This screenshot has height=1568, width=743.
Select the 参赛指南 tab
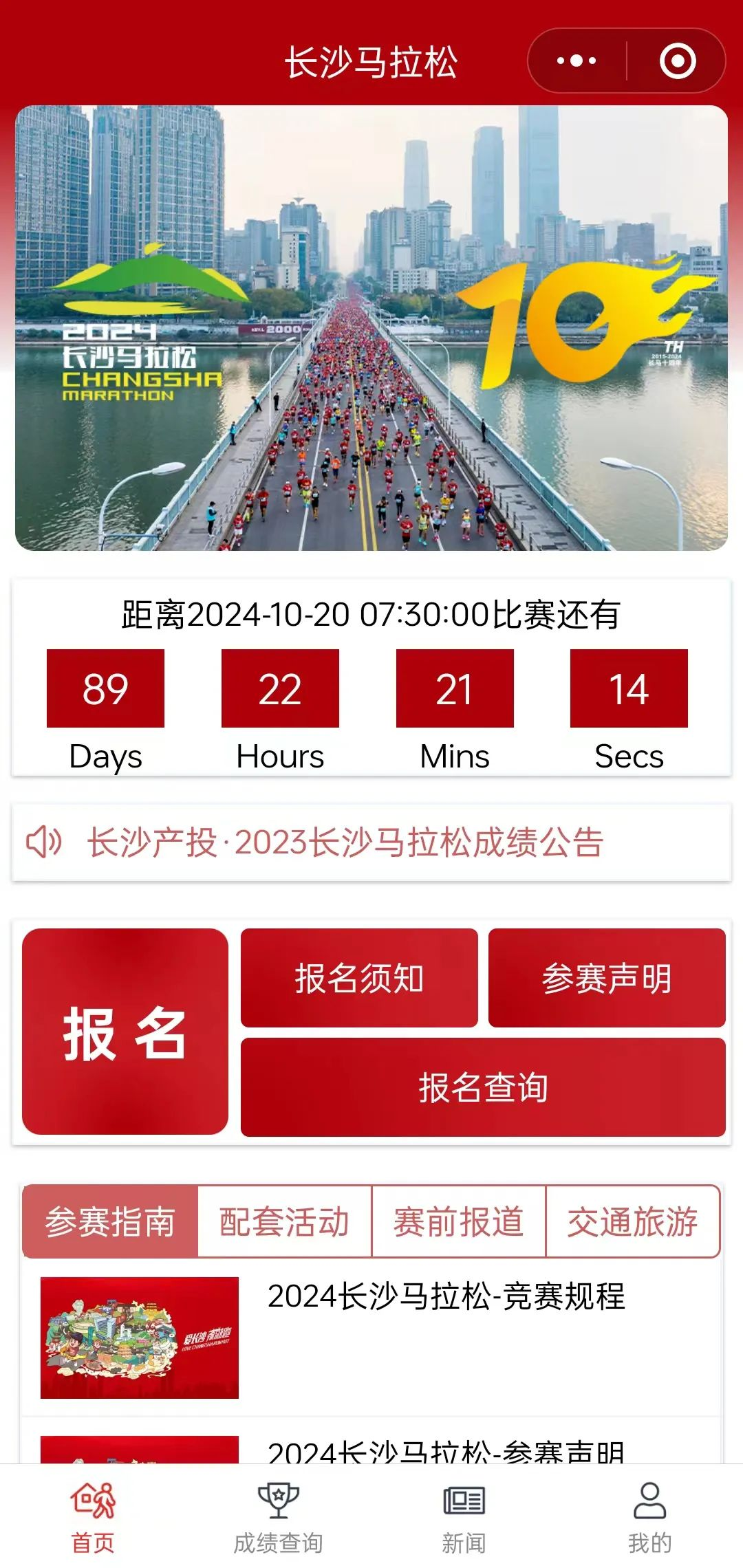tap(110, 1222)
